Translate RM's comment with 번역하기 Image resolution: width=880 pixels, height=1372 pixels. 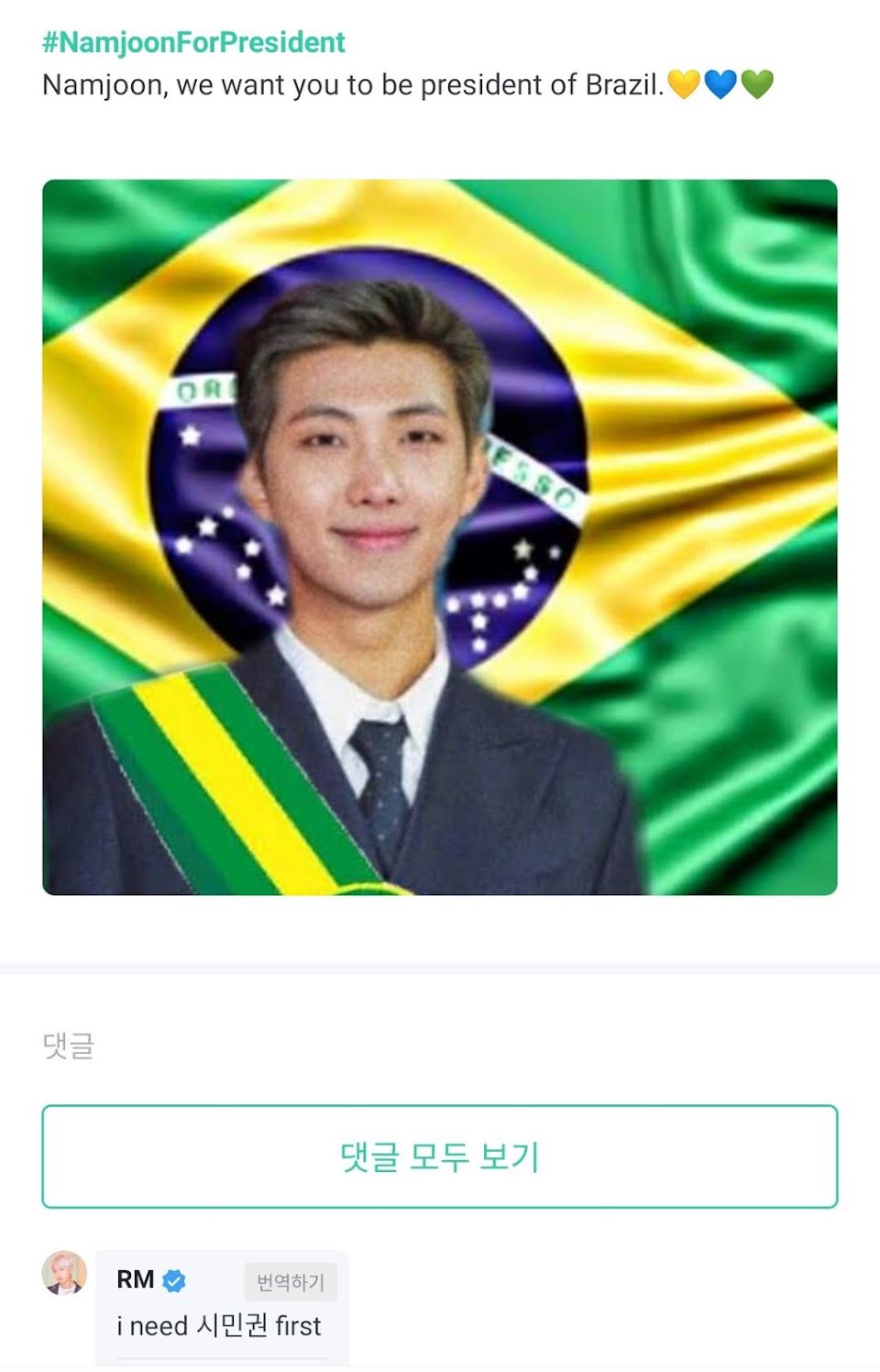pos(291,1282)
